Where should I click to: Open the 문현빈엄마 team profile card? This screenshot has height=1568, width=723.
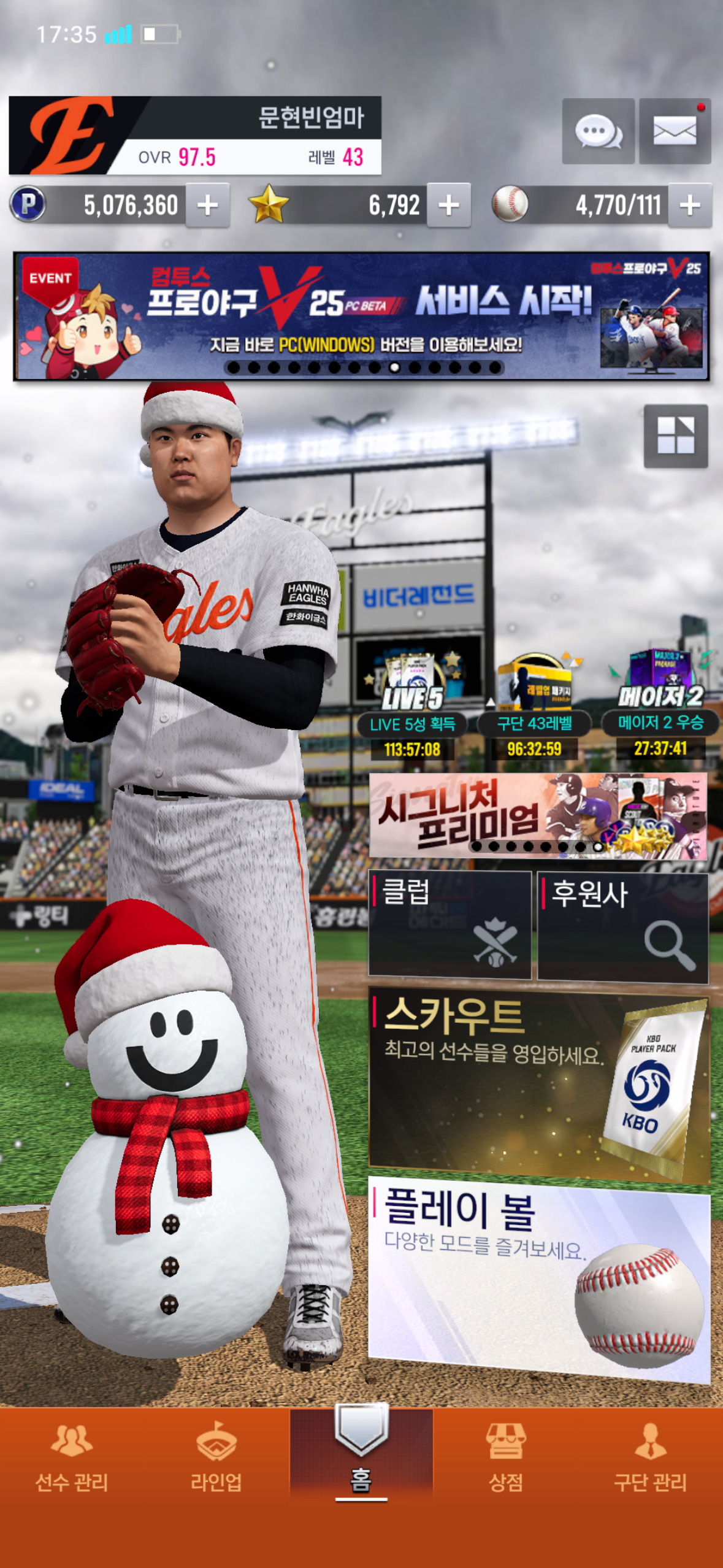(x=195, y=136)
